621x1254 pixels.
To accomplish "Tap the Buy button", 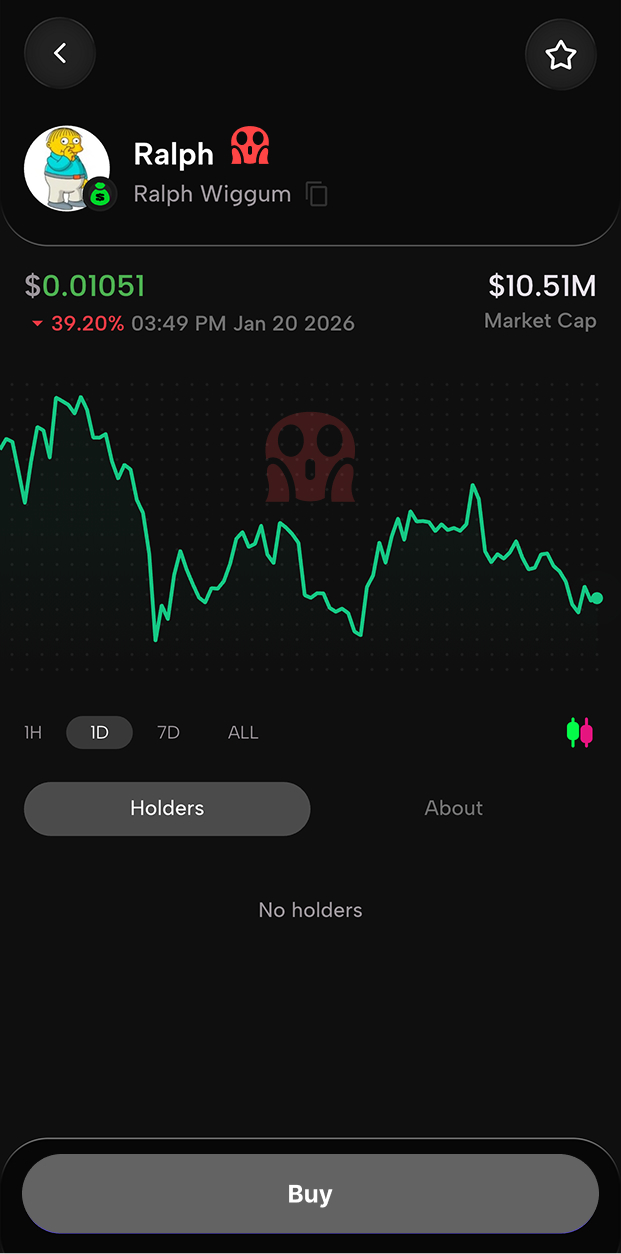I will click(310, 1194).
